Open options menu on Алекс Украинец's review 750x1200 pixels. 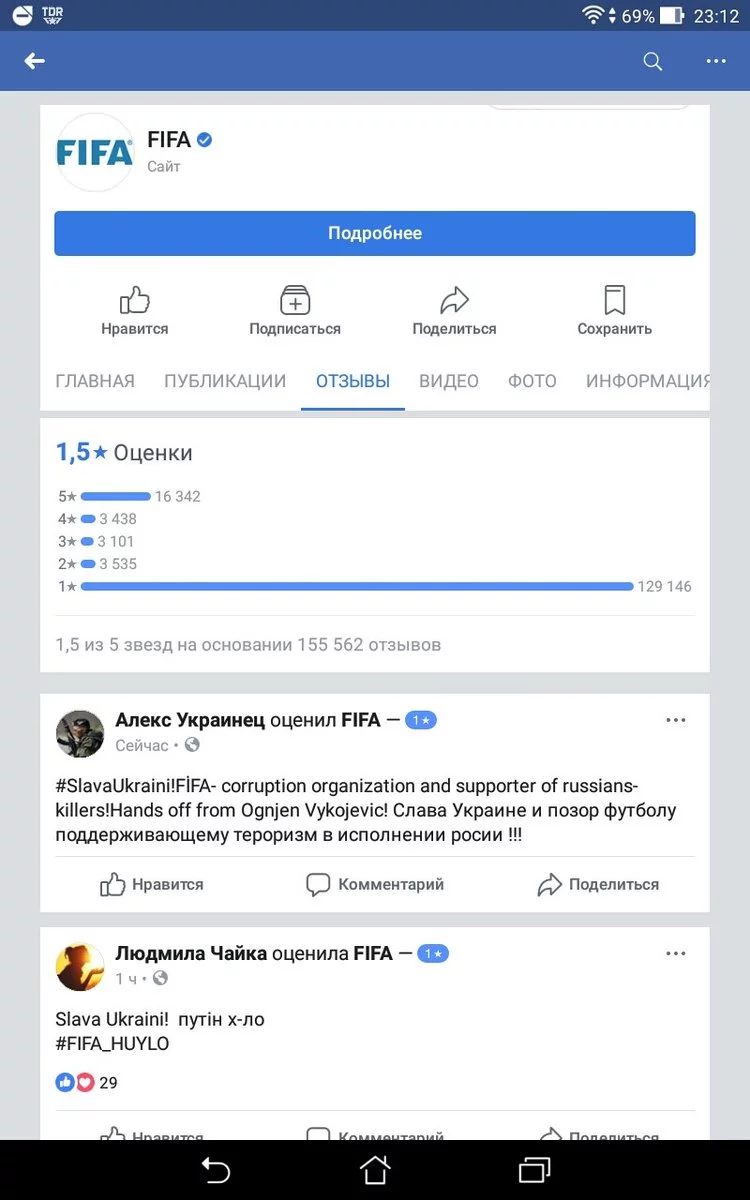676,720
